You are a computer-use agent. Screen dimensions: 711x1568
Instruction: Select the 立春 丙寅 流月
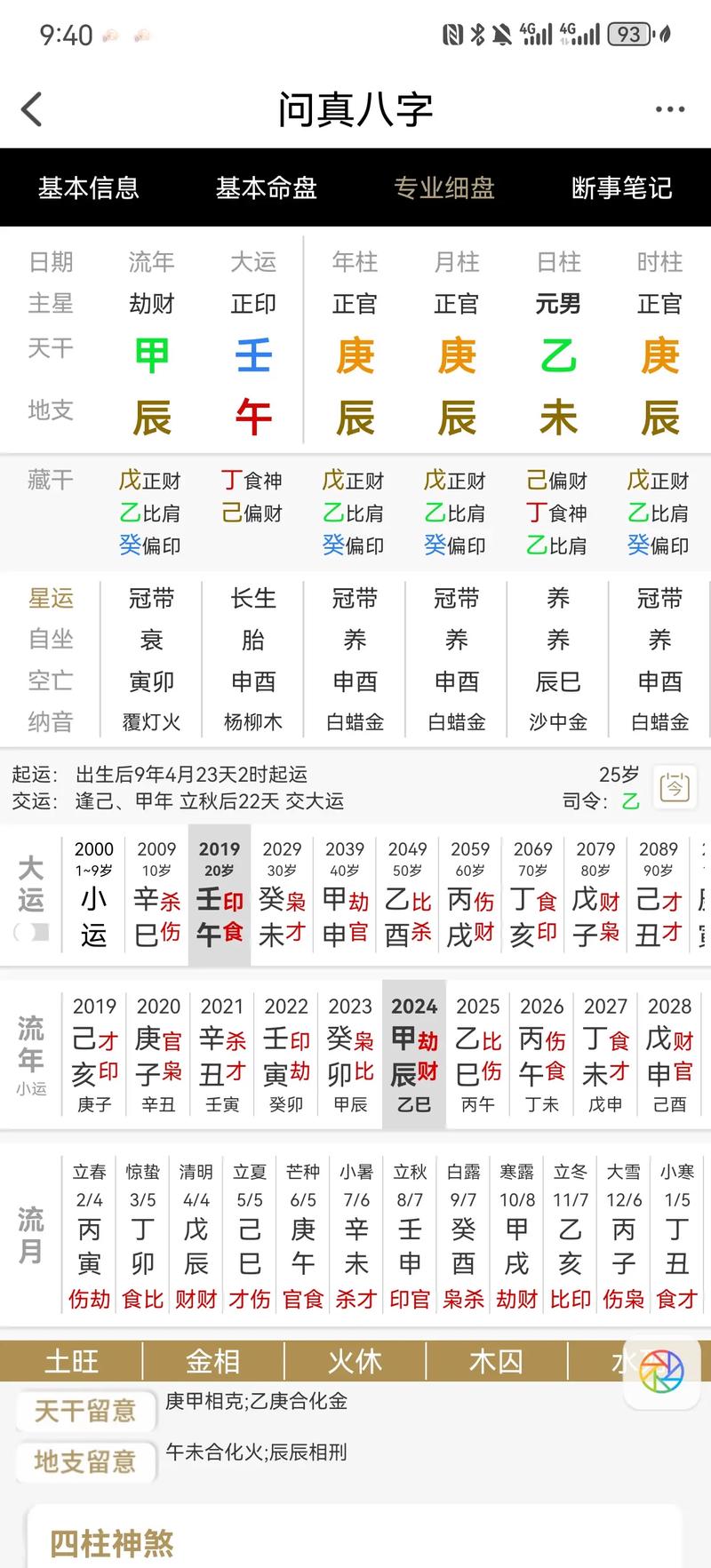[89, 1236]
